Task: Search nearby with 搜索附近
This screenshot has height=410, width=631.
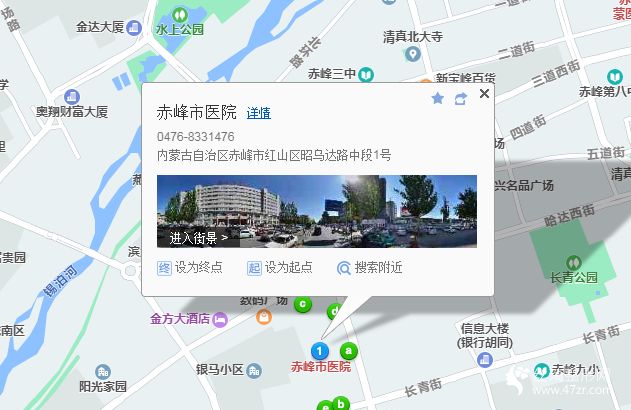Action: pos(369,267)
